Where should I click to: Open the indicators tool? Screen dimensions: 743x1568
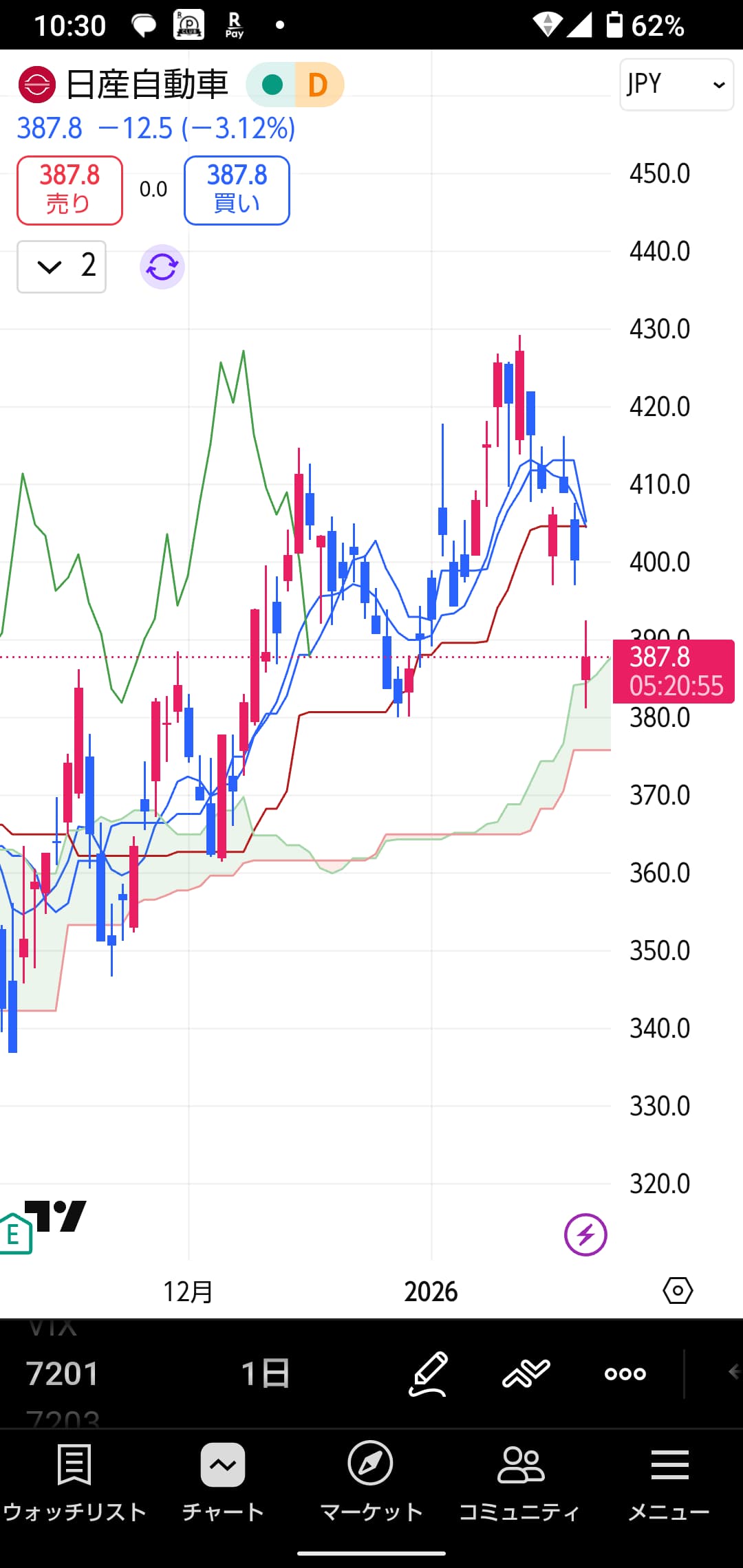(x=526, y=1373)
